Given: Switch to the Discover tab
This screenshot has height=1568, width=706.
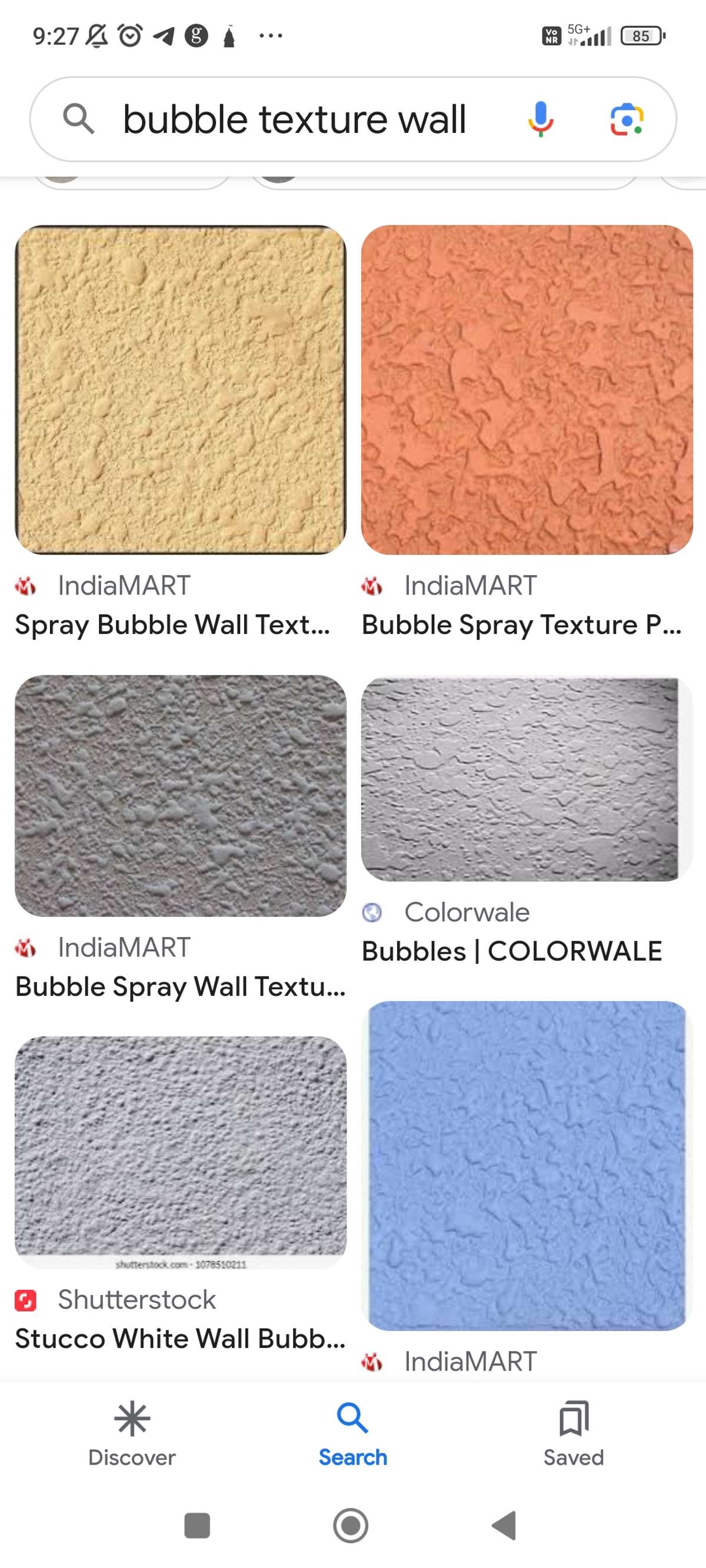Looking at the screenshot, I should click(132, 1433).
